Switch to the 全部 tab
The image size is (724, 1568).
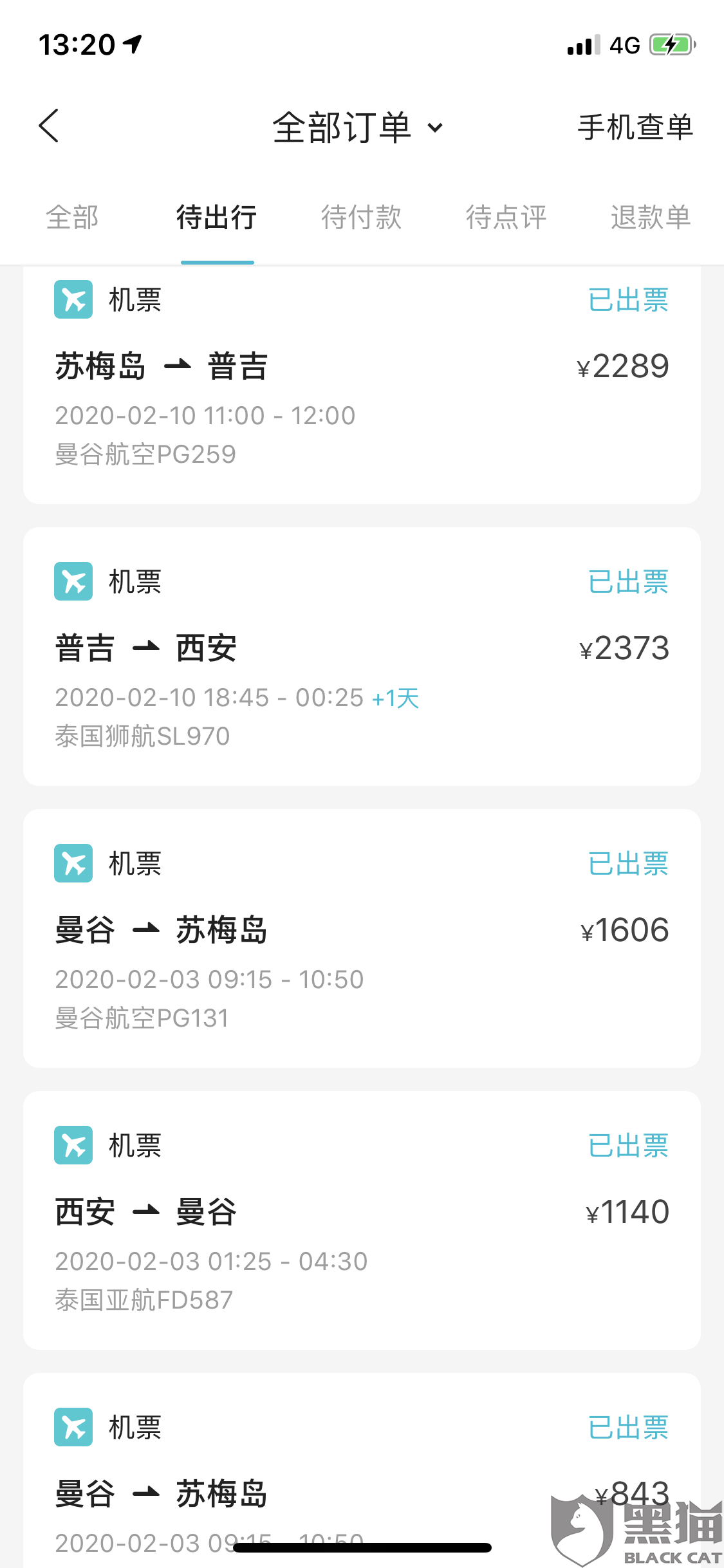point(72,218)
